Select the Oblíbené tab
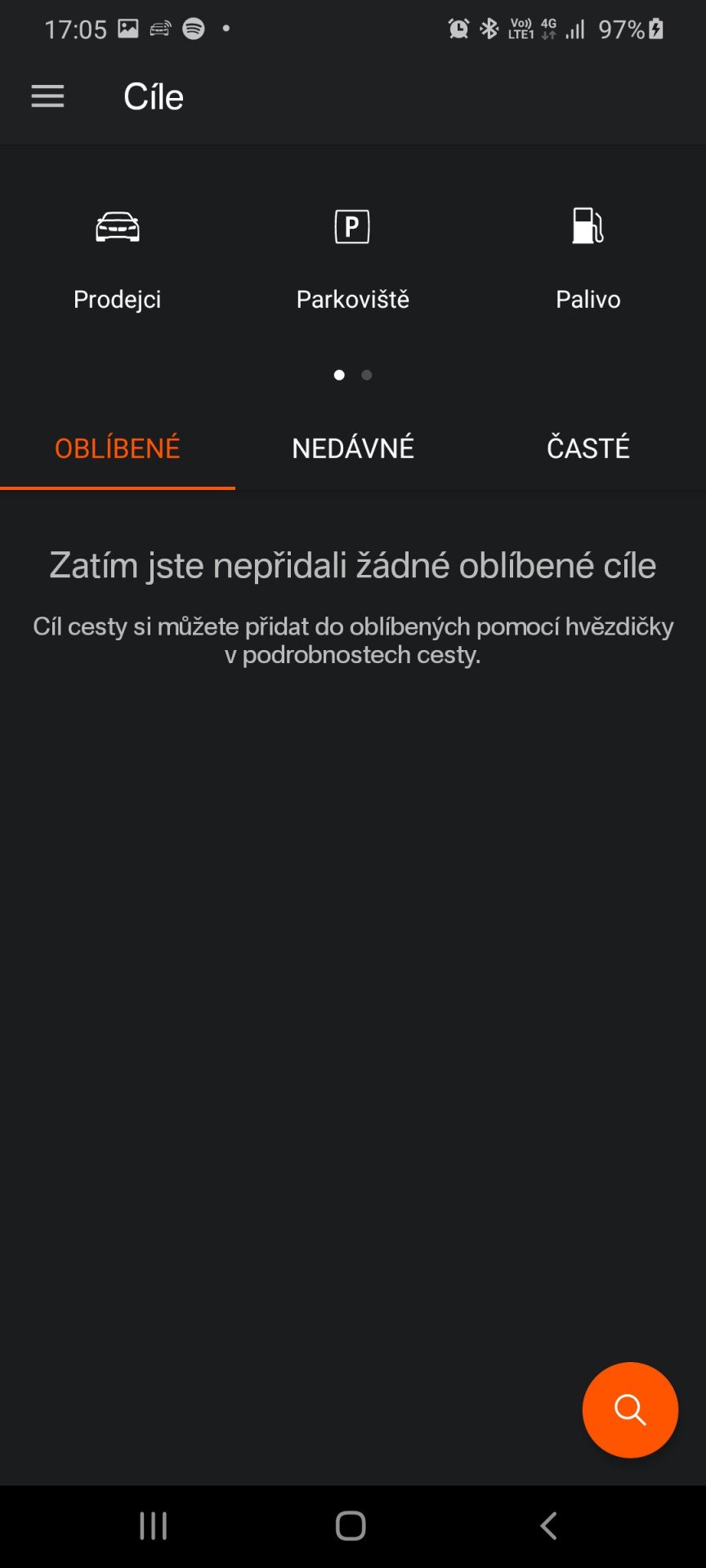Viewport: 706px width, 1568px height. tap(118, 448)
